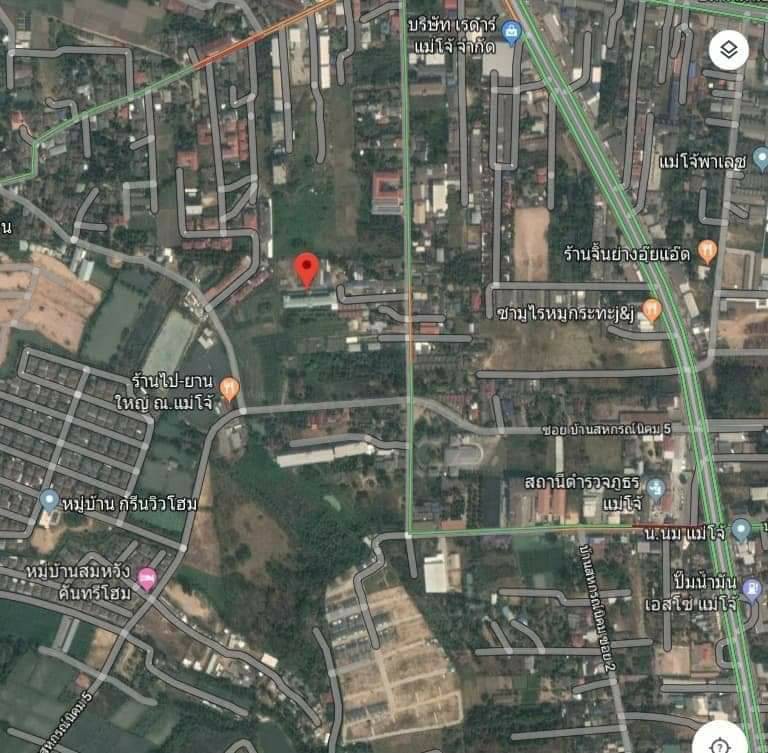Tap the red dropped pin marker
768x753 pixels.
(307, 269)
